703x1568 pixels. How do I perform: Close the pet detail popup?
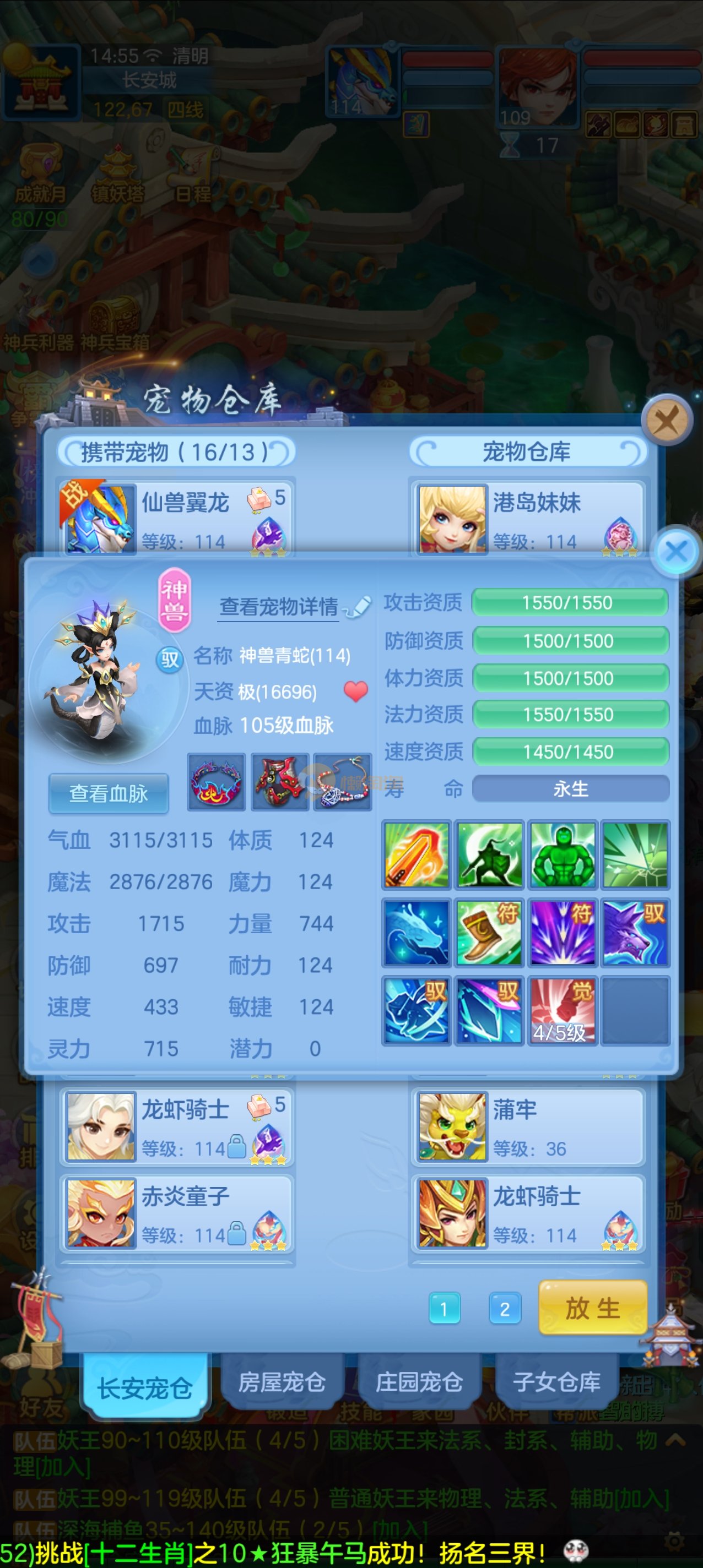675,552
